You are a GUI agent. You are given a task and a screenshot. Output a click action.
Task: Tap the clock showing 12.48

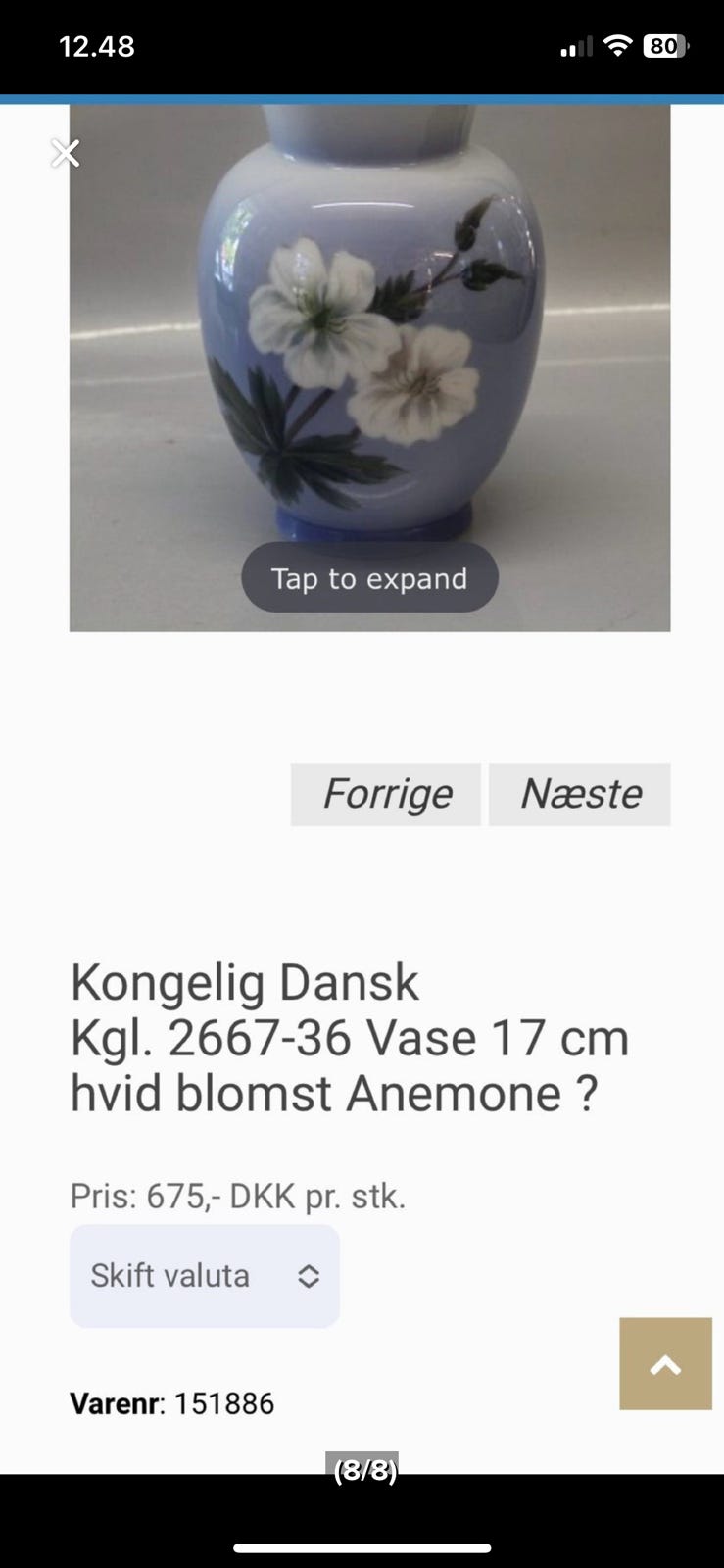(x=97, y=45)
